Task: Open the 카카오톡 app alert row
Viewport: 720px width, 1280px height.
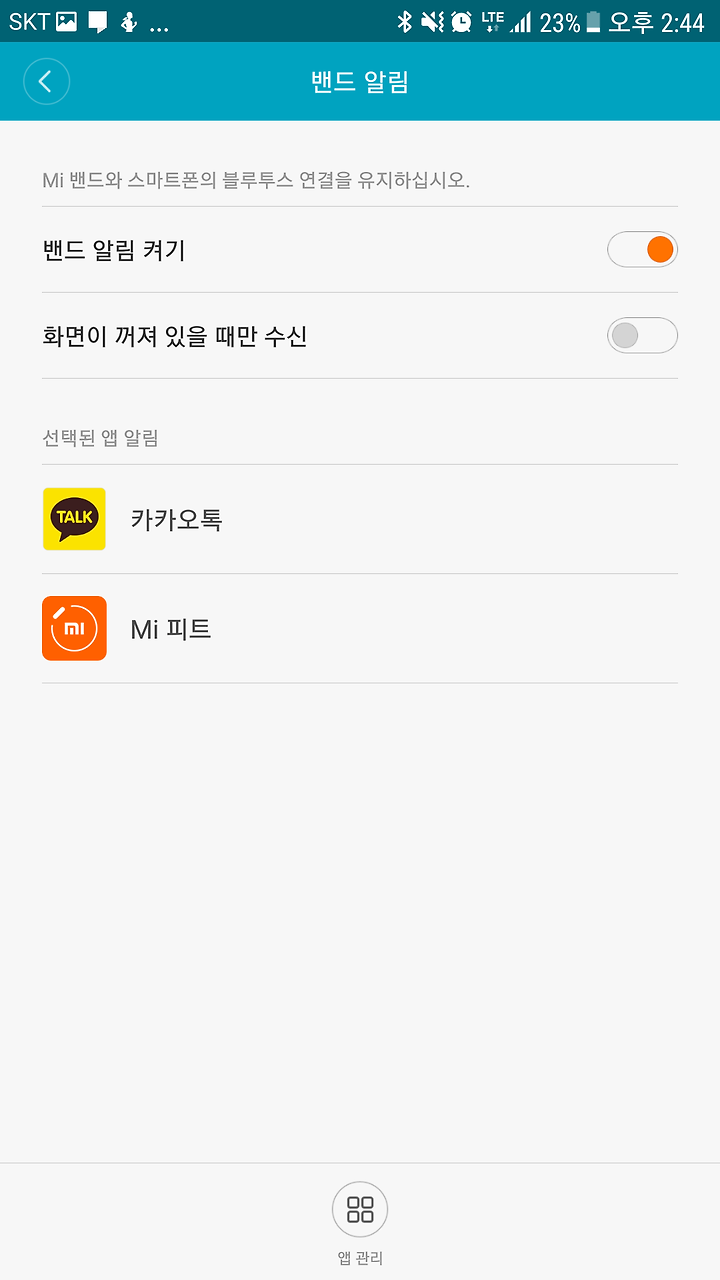Action: coord(360,519)
